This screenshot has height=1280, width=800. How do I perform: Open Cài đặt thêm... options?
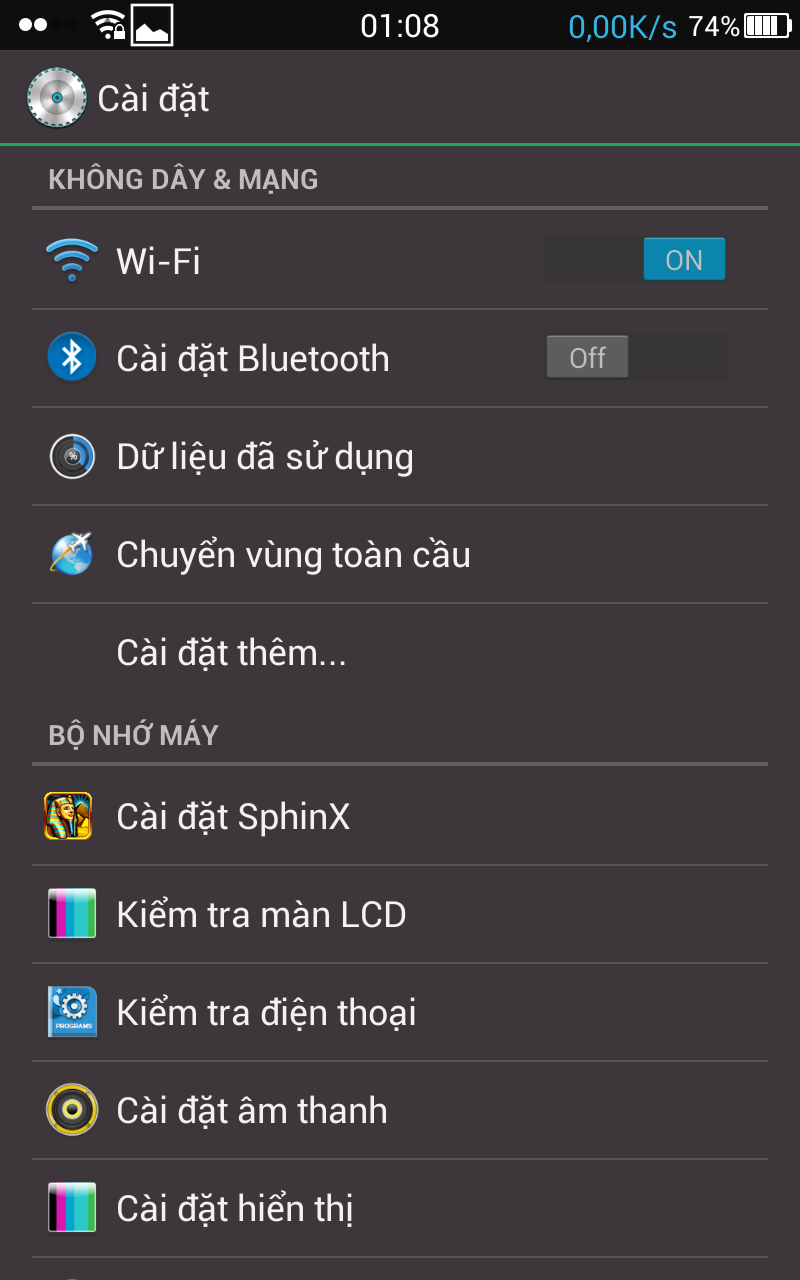[231, 653]
